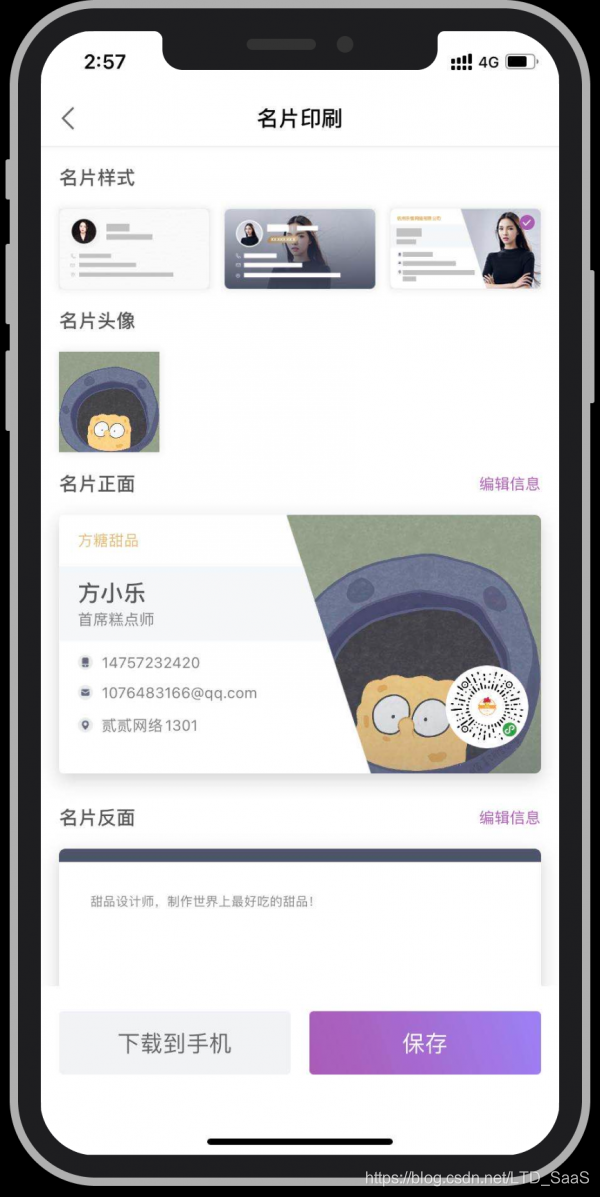This screenshot has width=600, height=1197.
Task: Tap 编辑信息 beside 名片反面
Action: tap(509, 817)
